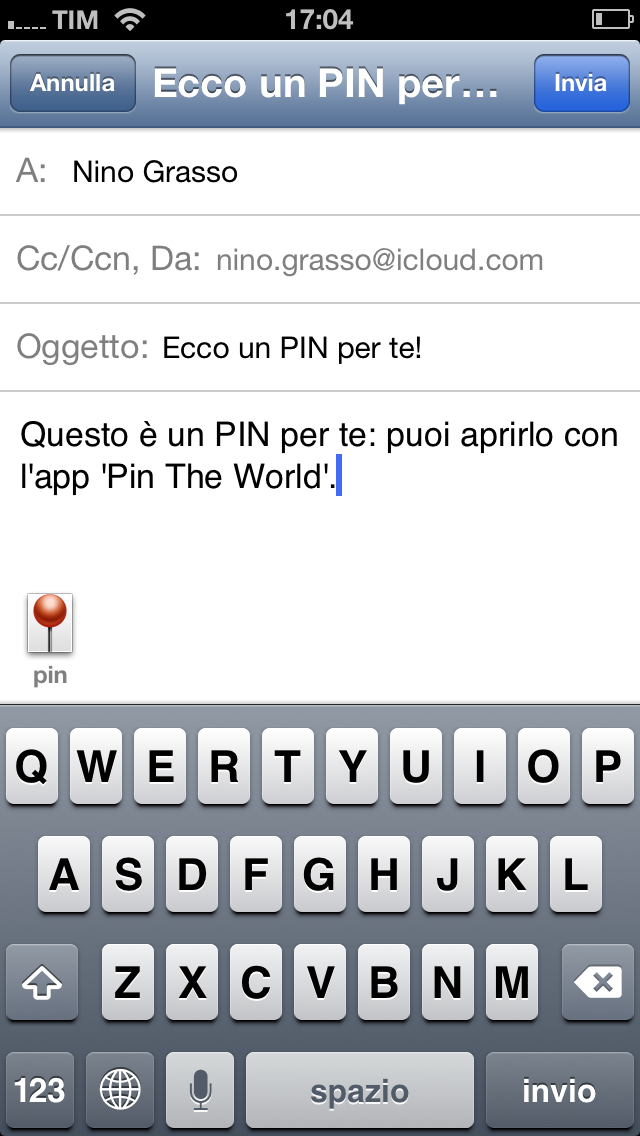The width and height of the screenshot is (640, 1136).
Task: Switch keyboard to numbers with 123 key
Action: pos(40,1089)
